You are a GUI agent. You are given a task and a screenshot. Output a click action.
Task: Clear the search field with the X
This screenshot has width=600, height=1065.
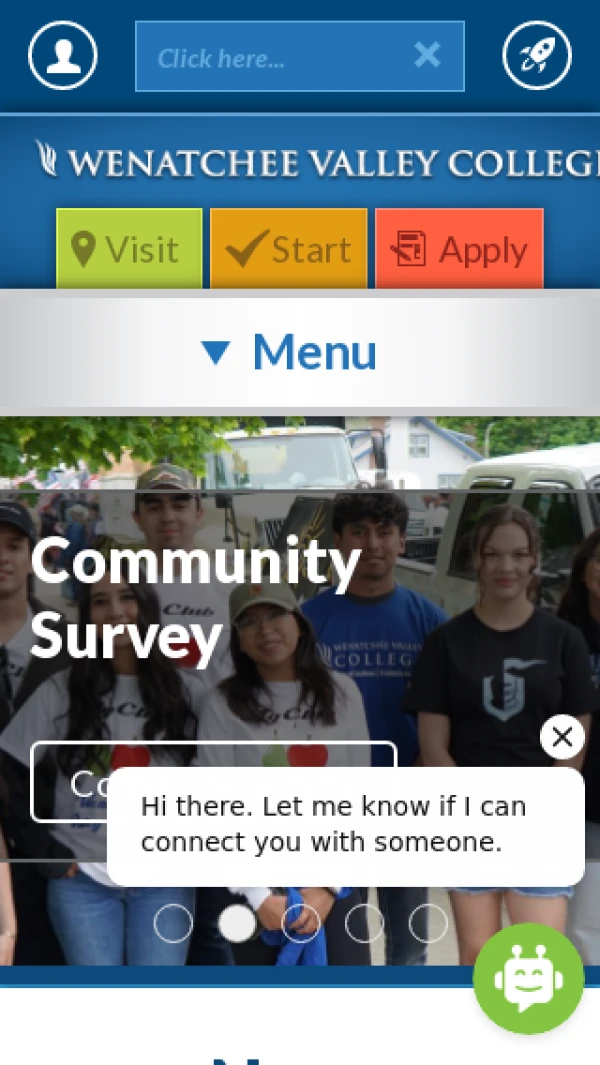pyautogui.click(x=427, y=56)
